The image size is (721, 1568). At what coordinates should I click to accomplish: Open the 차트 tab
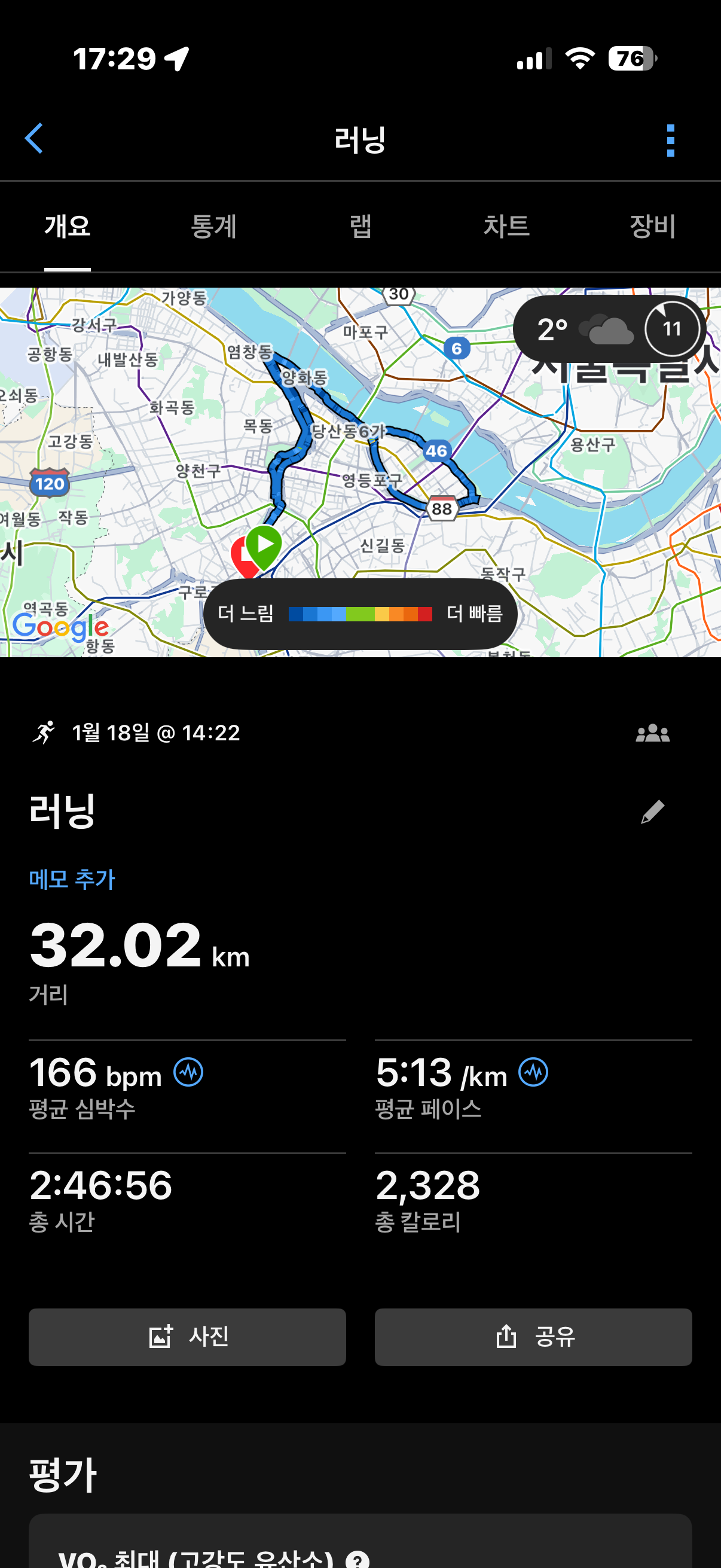[507, 226]
